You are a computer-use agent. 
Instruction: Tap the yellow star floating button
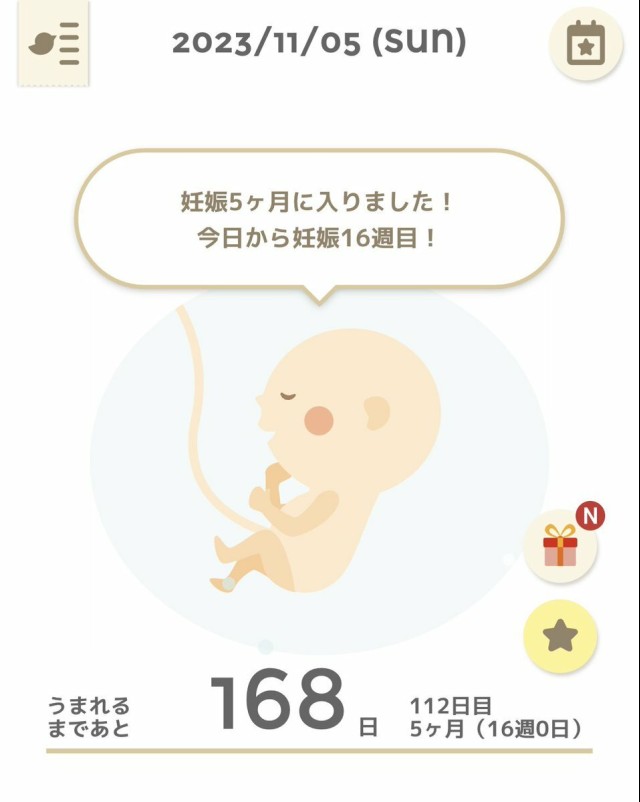pos(561,635)
